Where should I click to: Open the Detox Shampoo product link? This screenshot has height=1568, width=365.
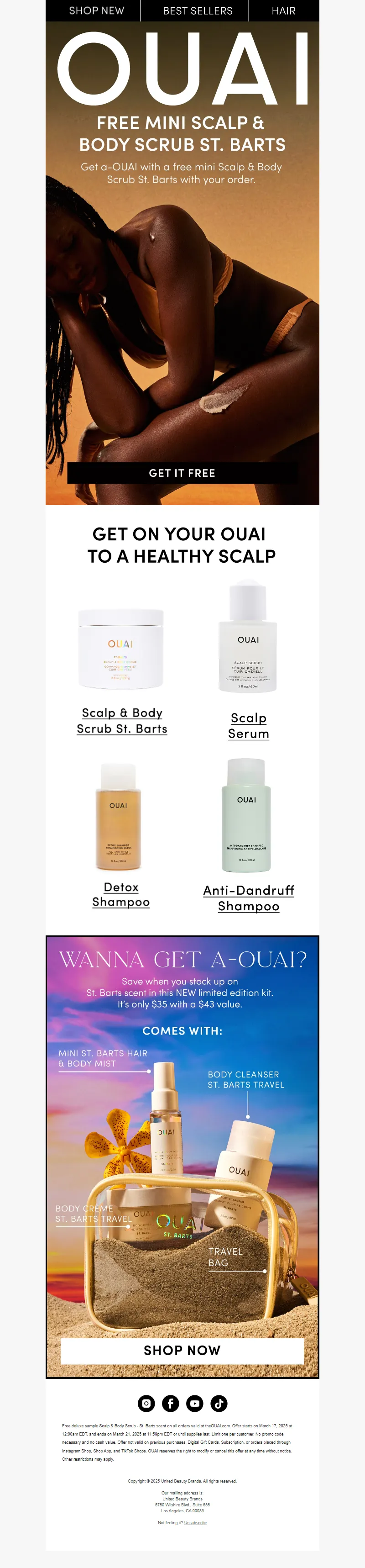coord(121,895)
